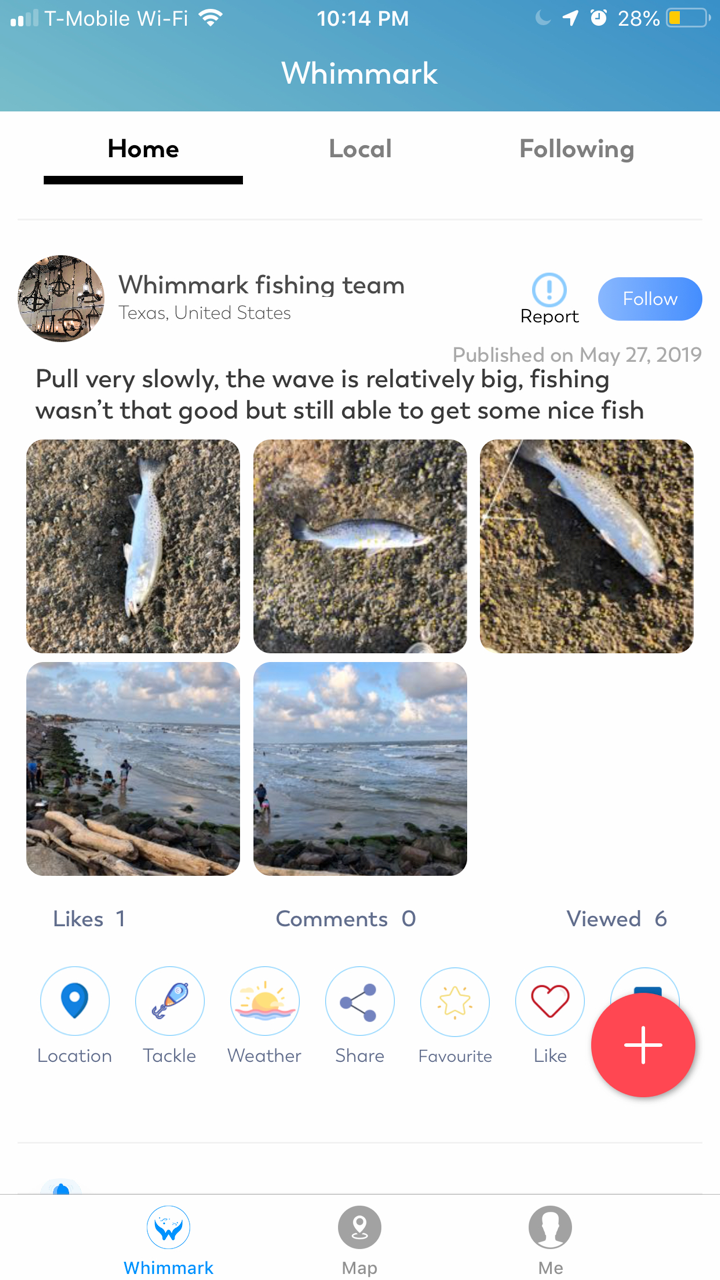Switch to the Following tab
The height and width of the screenshot is (1280, 720).
(577, 148)
